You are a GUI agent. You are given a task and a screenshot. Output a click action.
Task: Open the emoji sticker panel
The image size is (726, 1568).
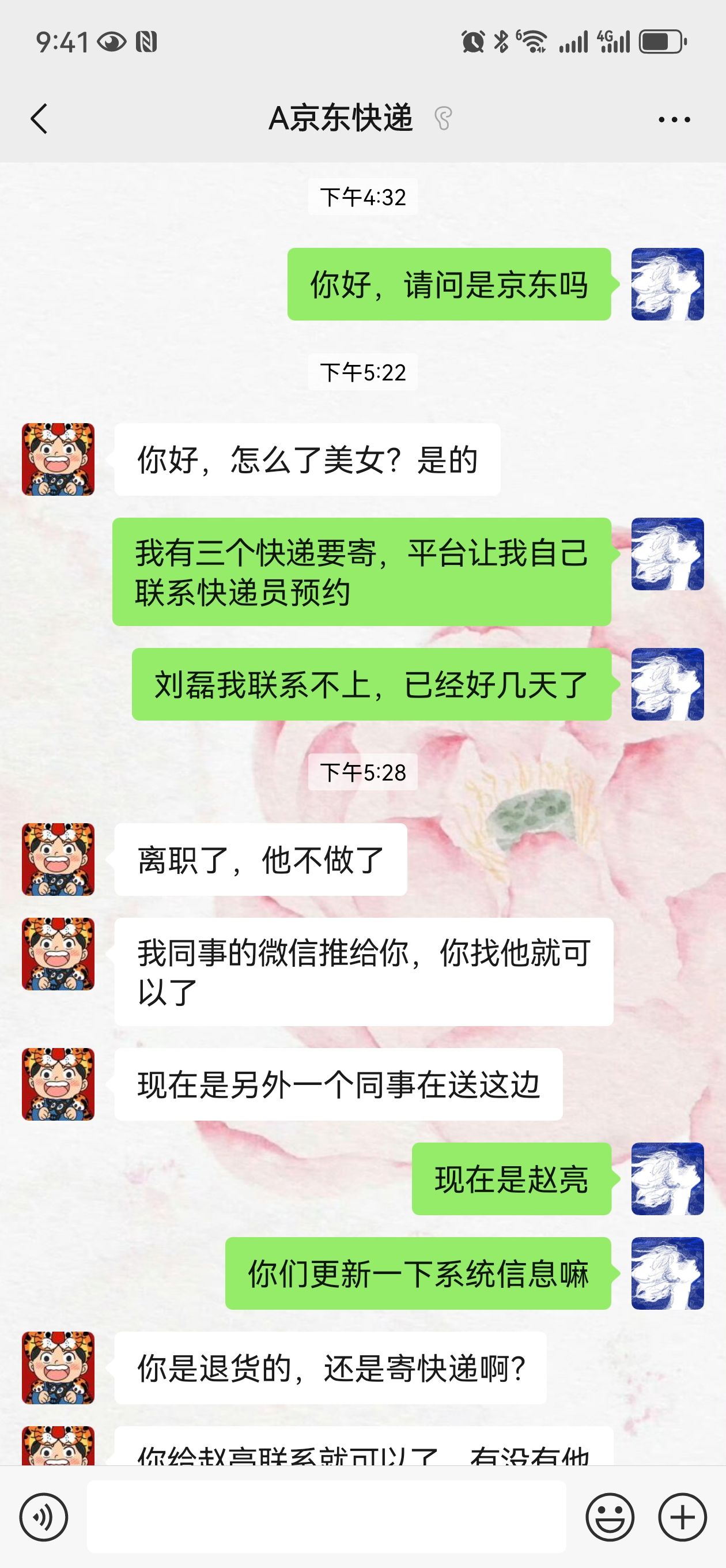point(610,1517)
